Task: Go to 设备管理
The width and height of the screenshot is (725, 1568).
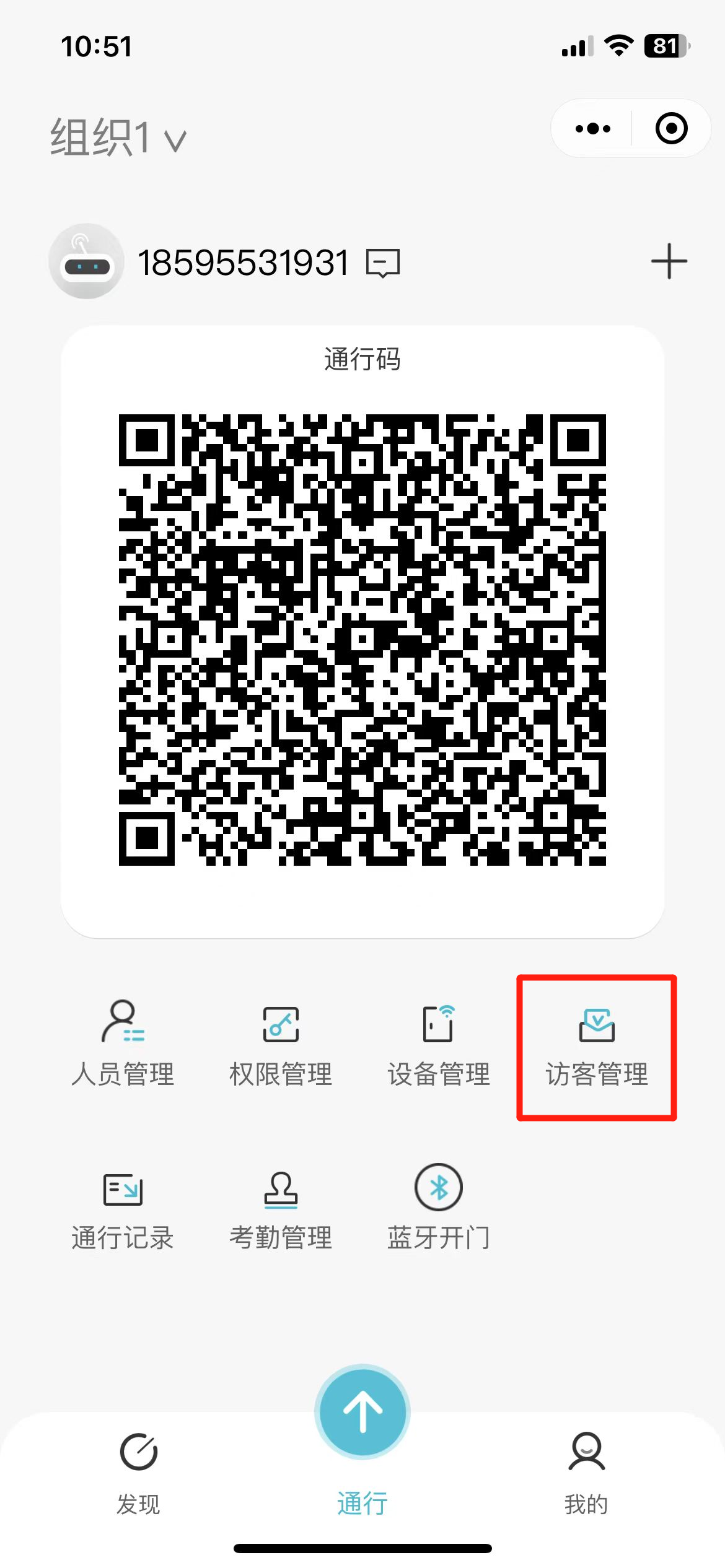Action: coord(439,1044)
